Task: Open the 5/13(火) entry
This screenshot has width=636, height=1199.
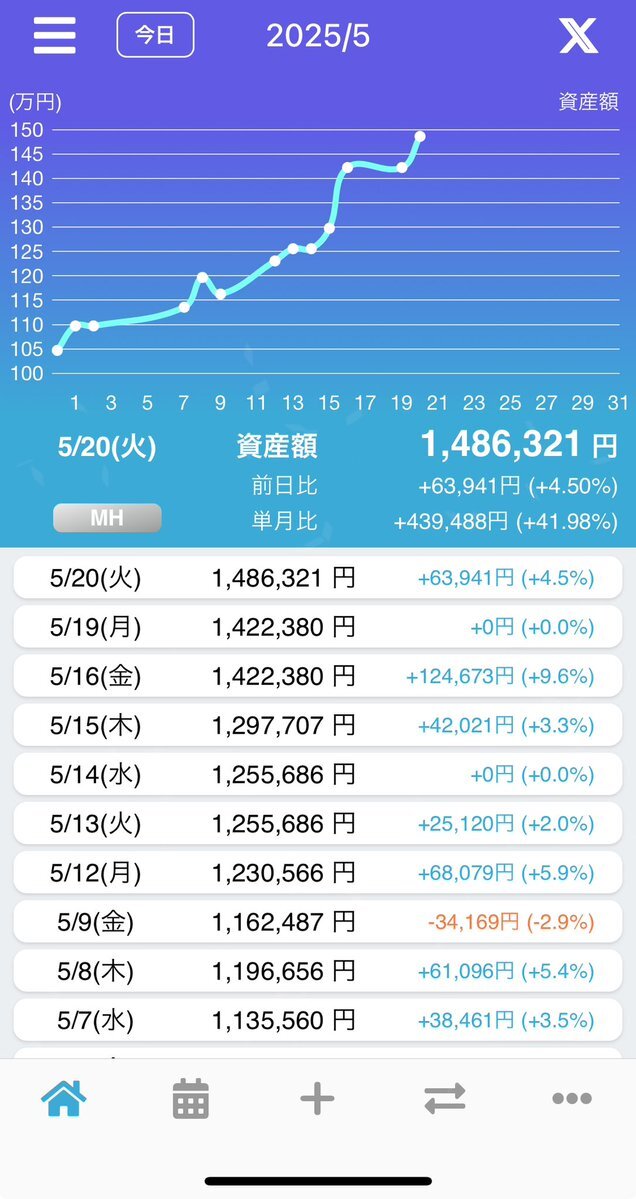Action: click(318, 824)
